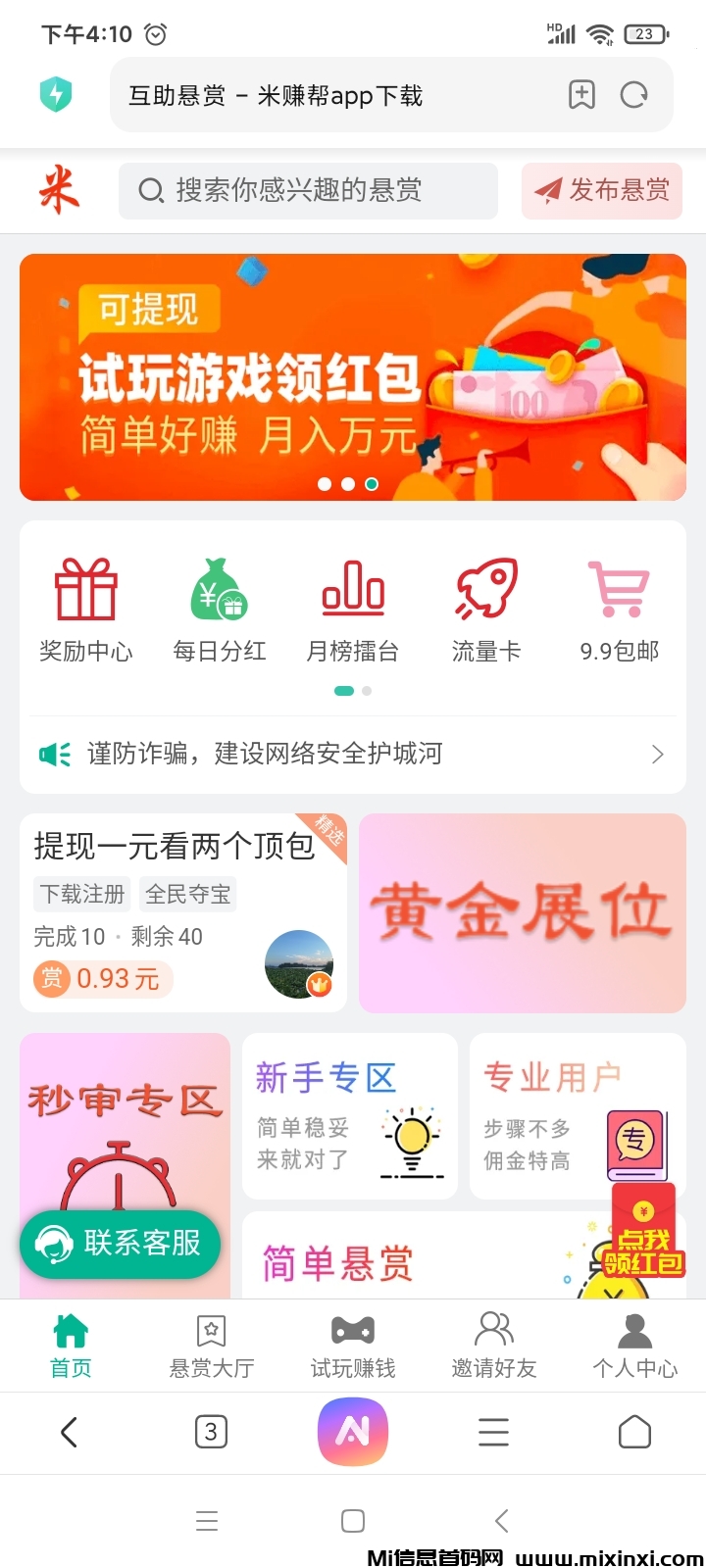Open 月榜擂台
706x1568 pixels.
pyautogui.click(x=353, y=610)
